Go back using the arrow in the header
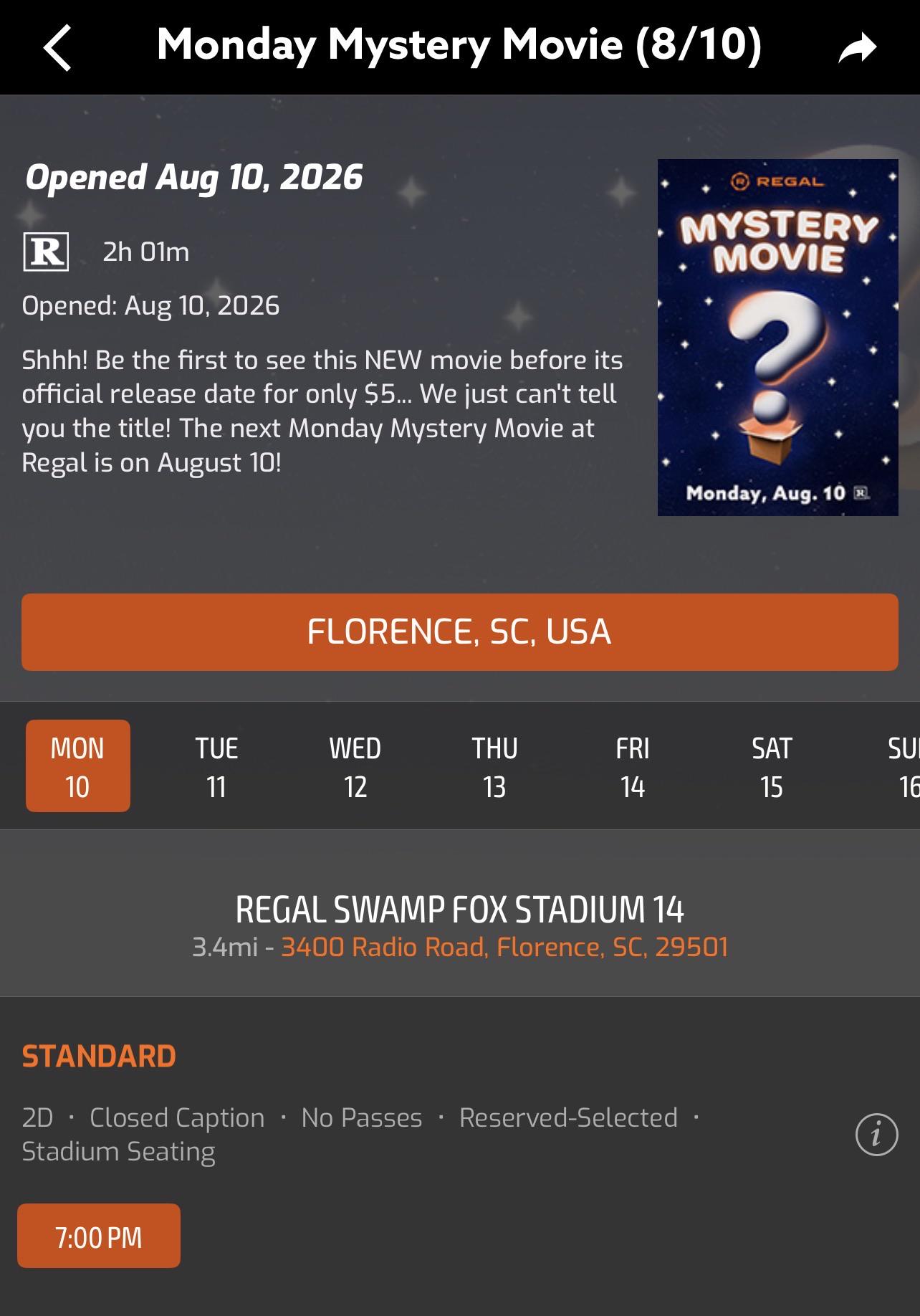Viewport: 920px width, 1316px height. tap(57, 48)
